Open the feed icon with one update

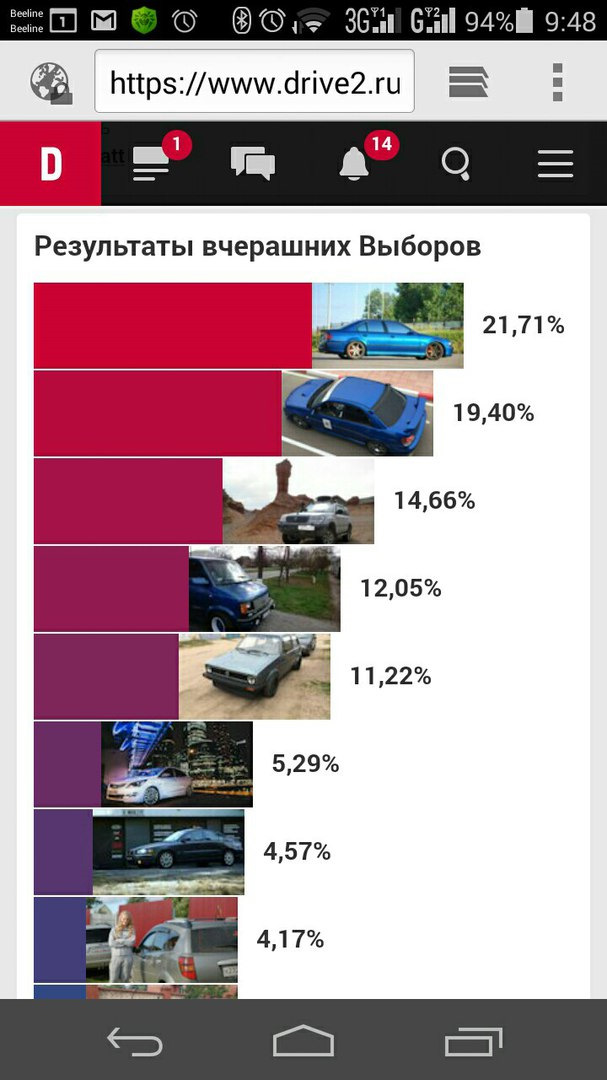(153, 163)
